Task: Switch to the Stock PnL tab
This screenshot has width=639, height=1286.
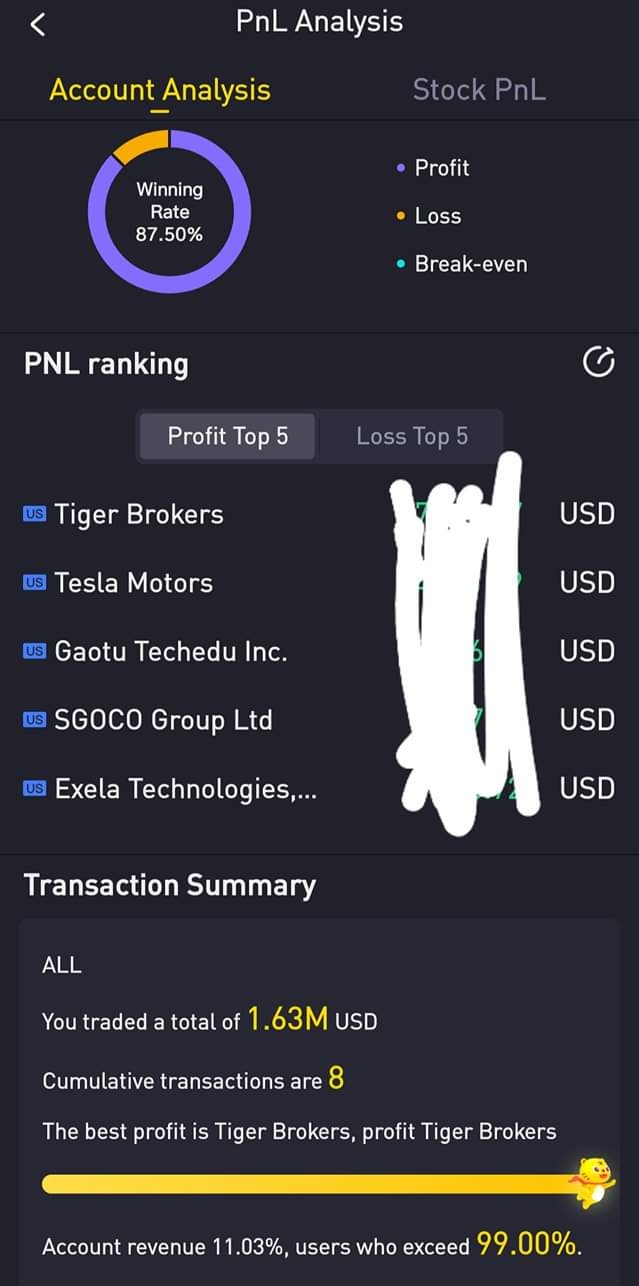Action: pos(479,90)
